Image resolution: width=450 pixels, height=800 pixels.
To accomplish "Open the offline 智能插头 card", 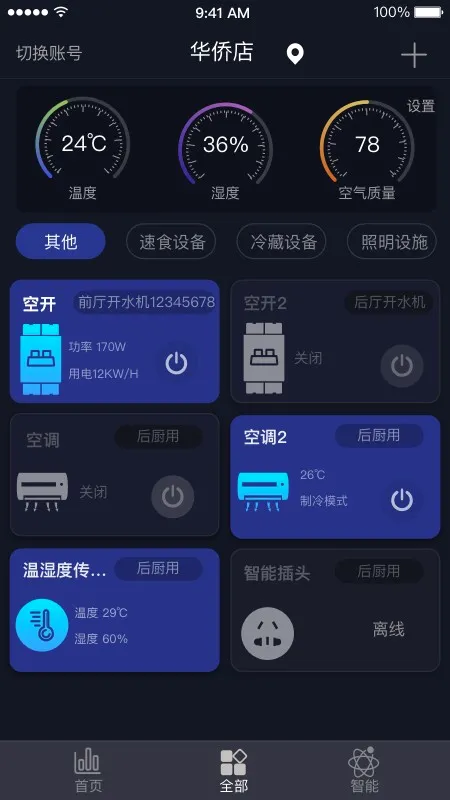I will click(335, 610).
